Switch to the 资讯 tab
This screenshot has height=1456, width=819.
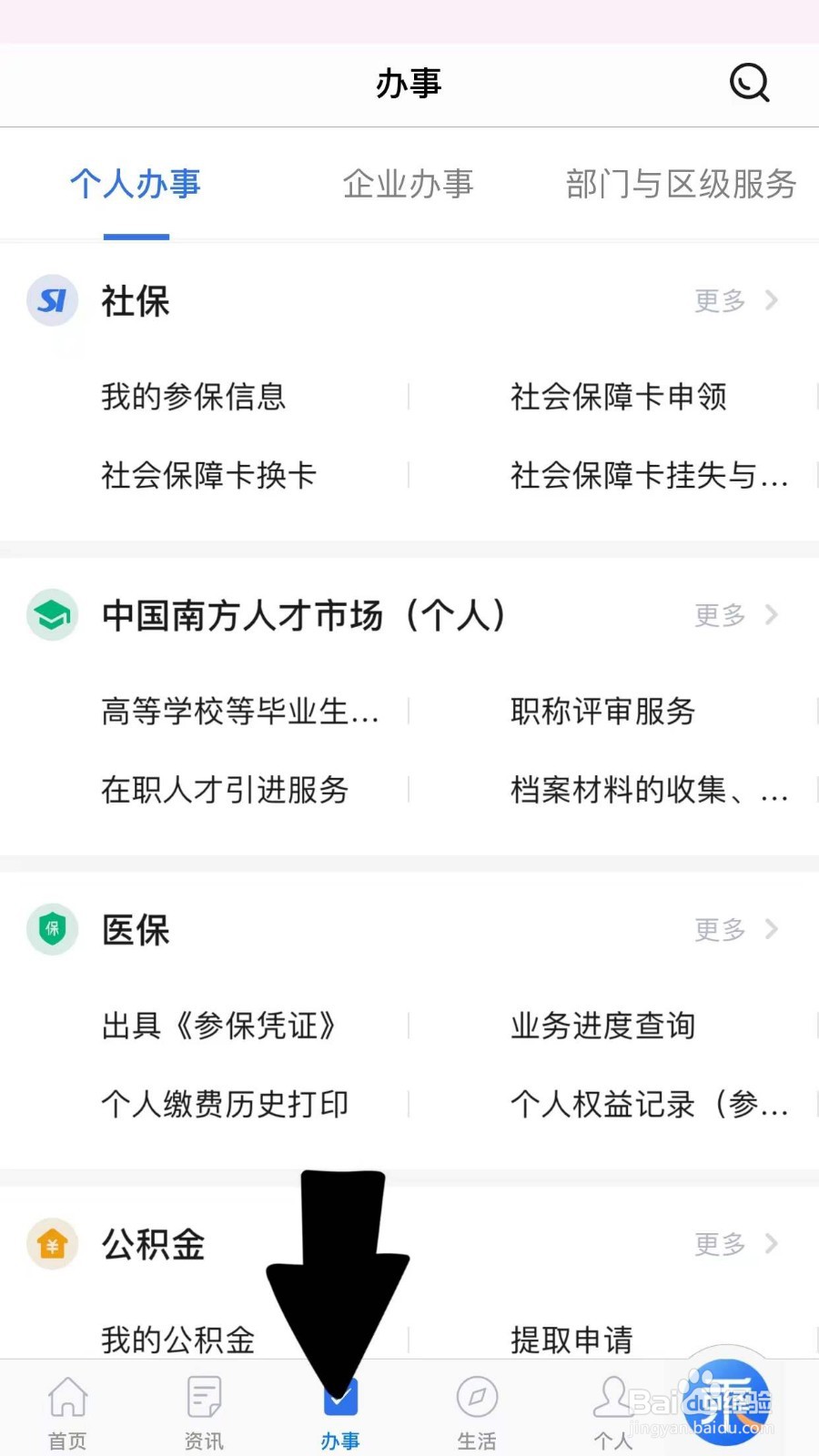(x=204, y=1412)
